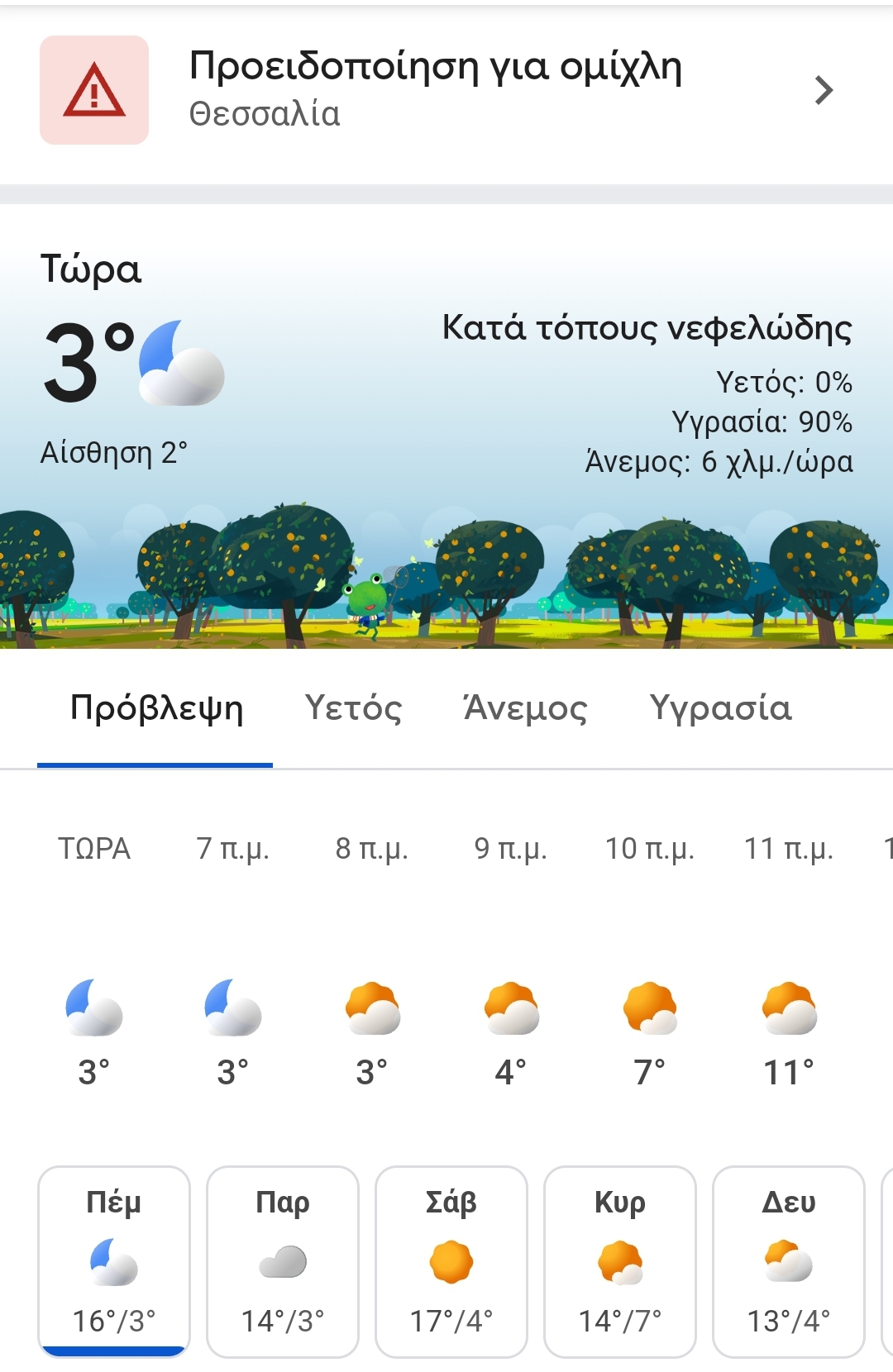This screenshot has width=893, height=1372.
Task: Switch to the Υετός tab
Action: click(x=354, y=708)
